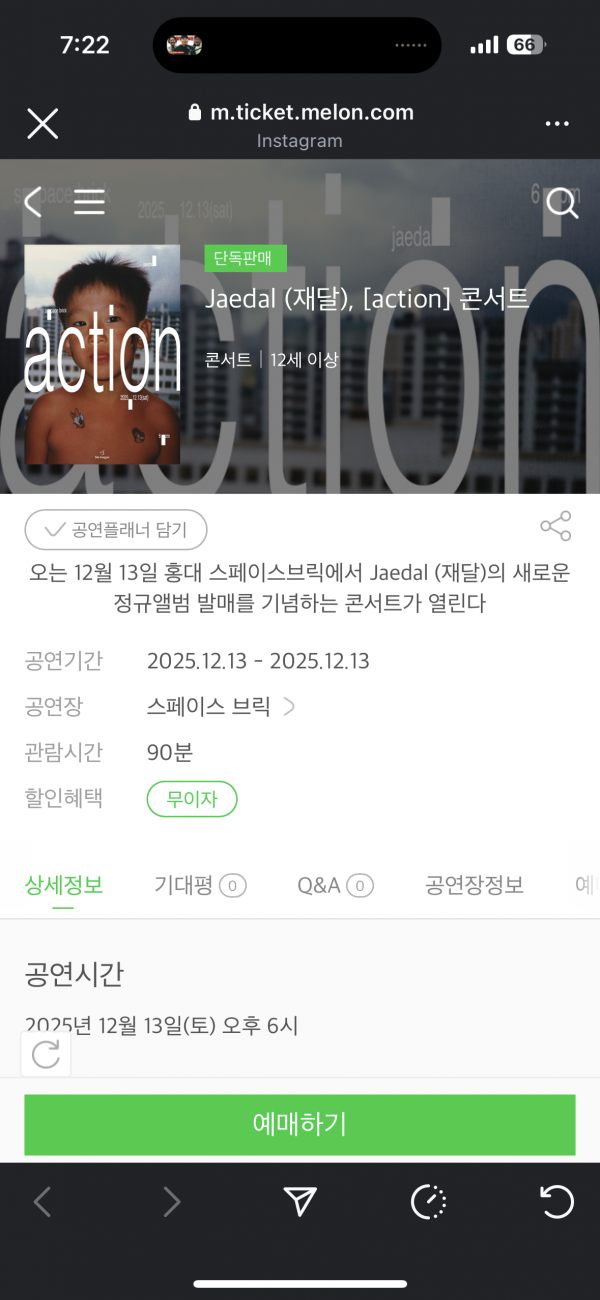Reload the page from the browser toolbar
600x1300 pixels.
tap(557, 1202)
